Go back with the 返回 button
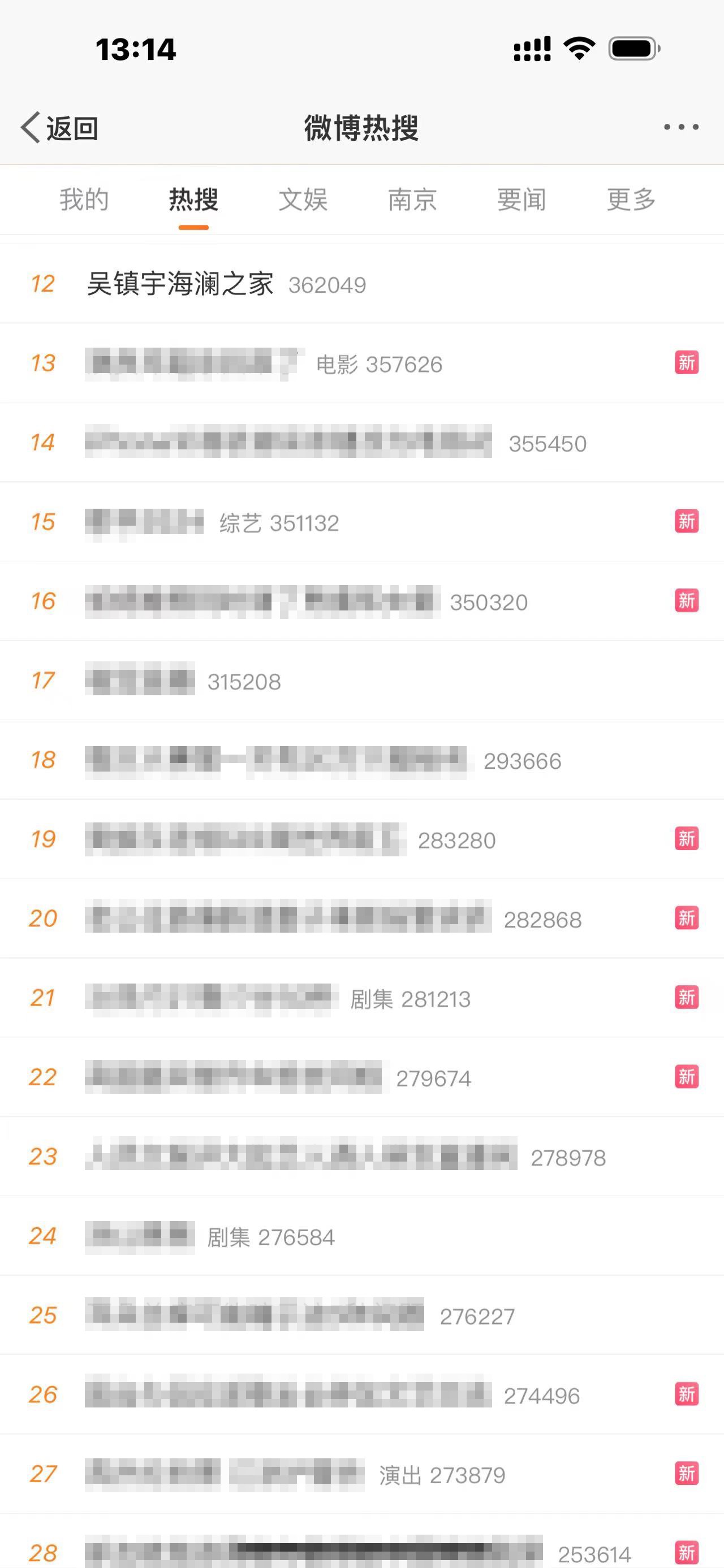Screen dimensions: 724x1568 tap(60, 128)
